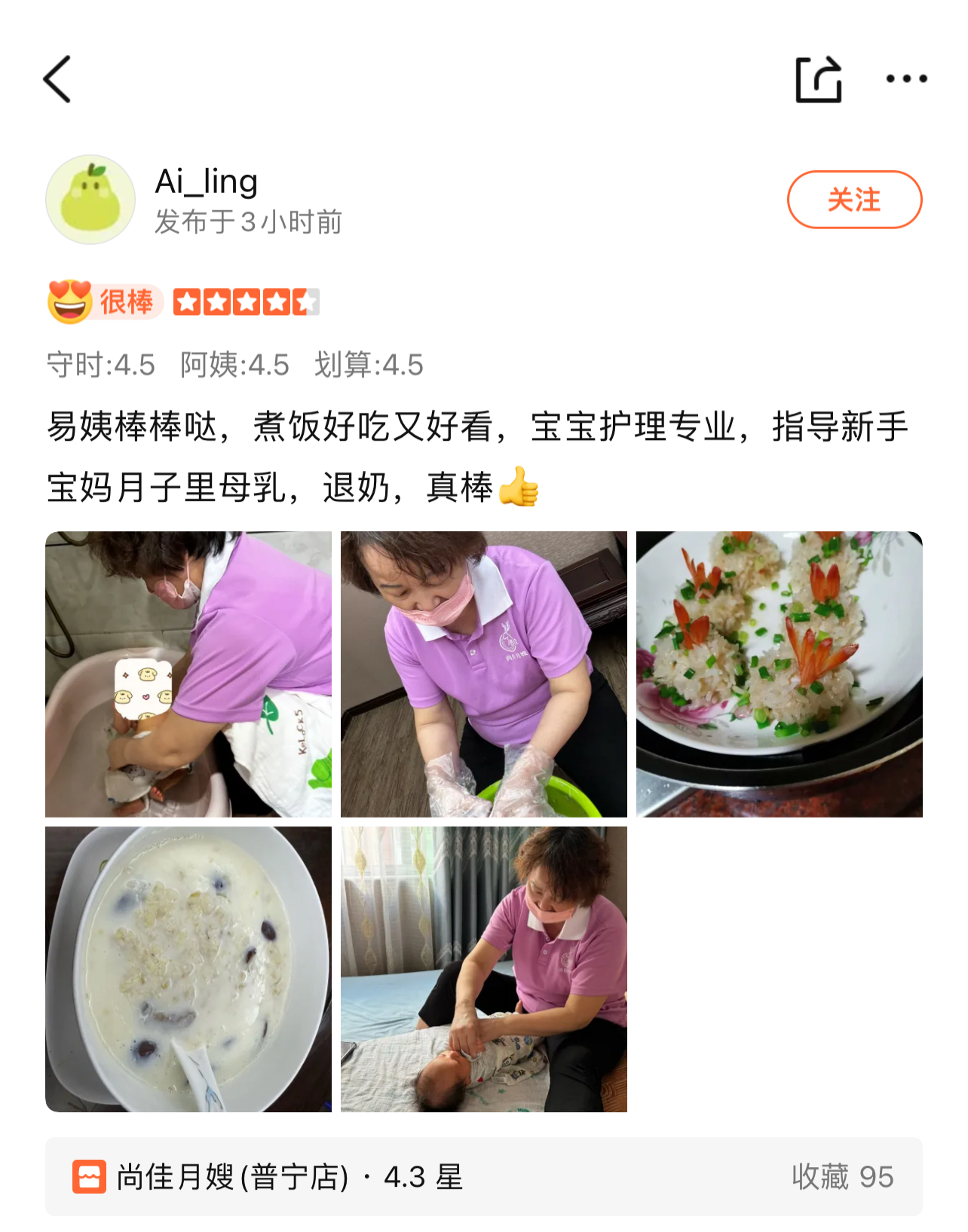Open photo of auntie wearing plastic gloves
This screenshot has width=968, height=1232.
coord(484,674)
